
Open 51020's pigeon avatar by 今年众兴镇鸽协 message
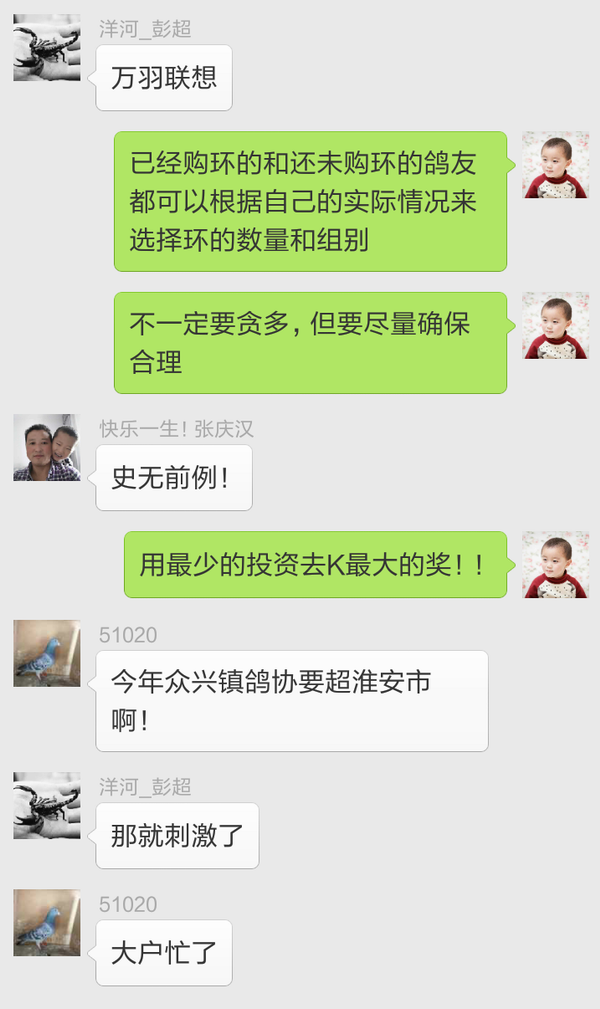pyautogui.click(x=46, y=653)
